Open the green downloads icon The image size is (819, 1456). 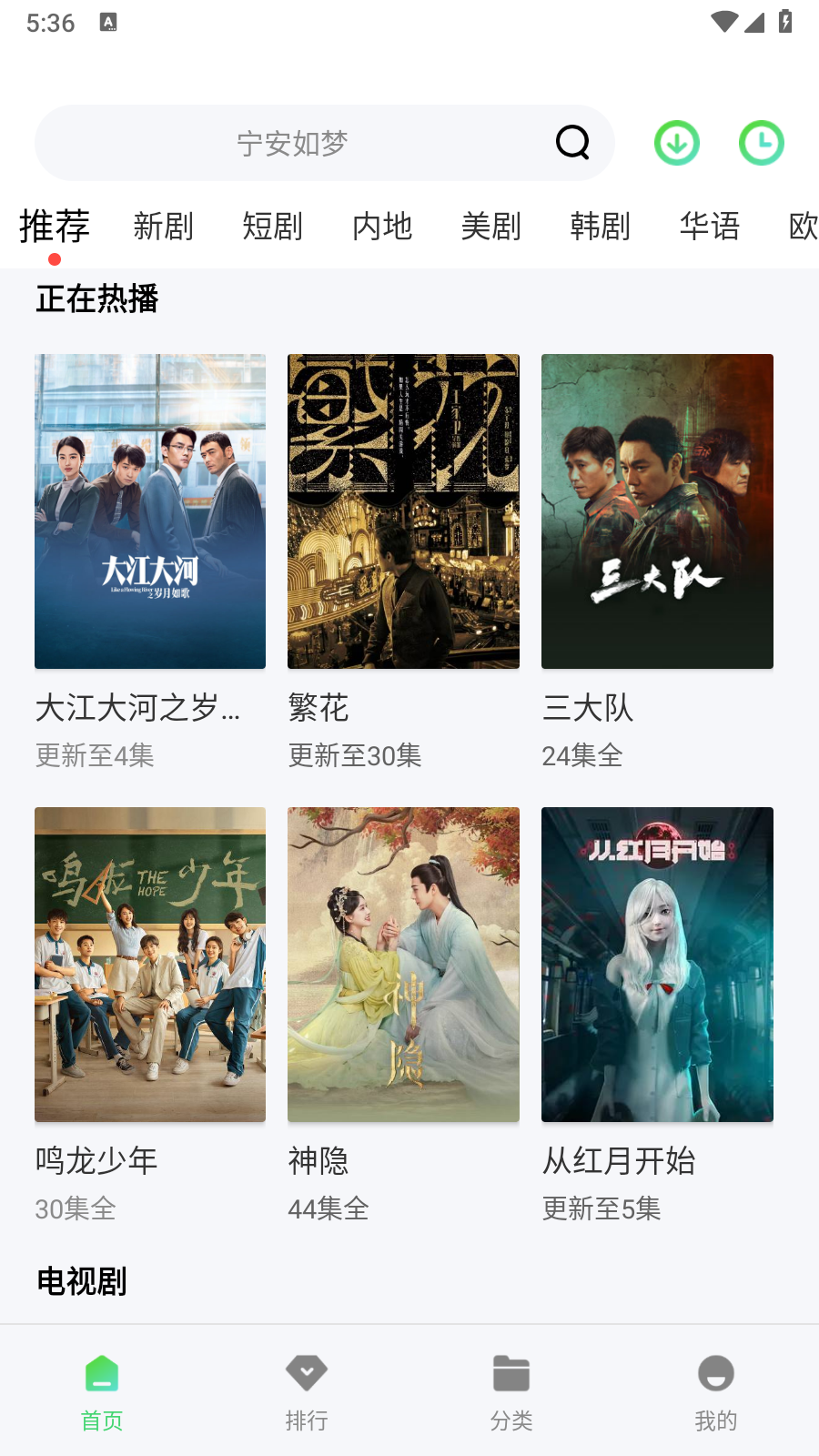677,143
